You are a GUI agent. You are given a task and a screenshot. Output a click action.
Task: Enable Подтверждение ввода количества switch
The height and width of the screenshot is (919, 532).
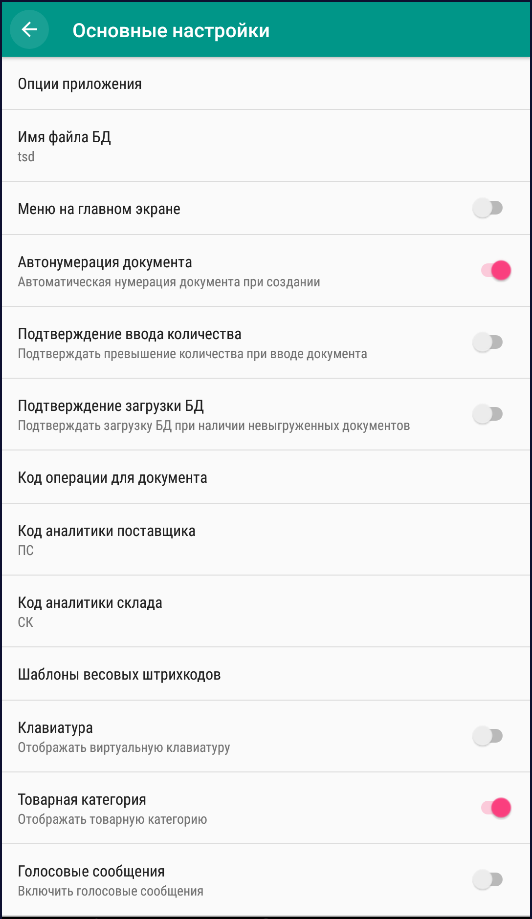coord(488,342)
